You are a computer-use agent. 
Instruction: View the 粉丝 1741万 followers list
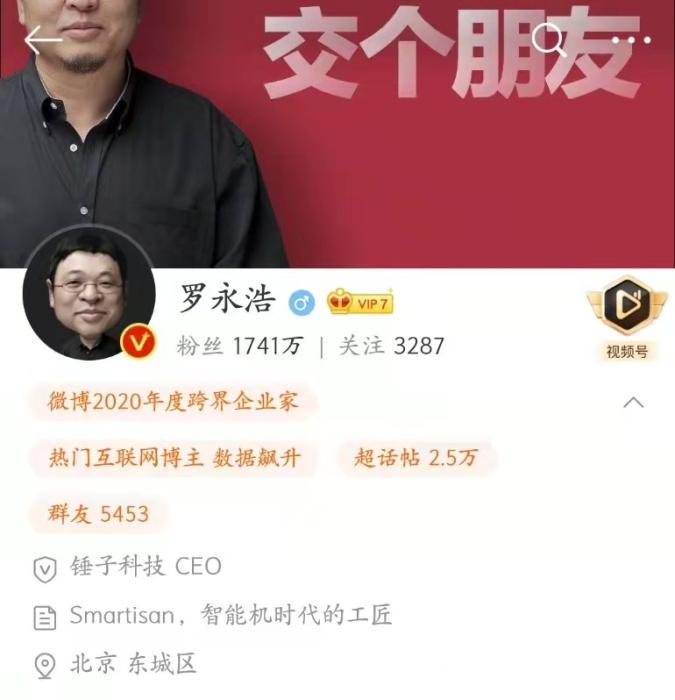coord(240,346)
